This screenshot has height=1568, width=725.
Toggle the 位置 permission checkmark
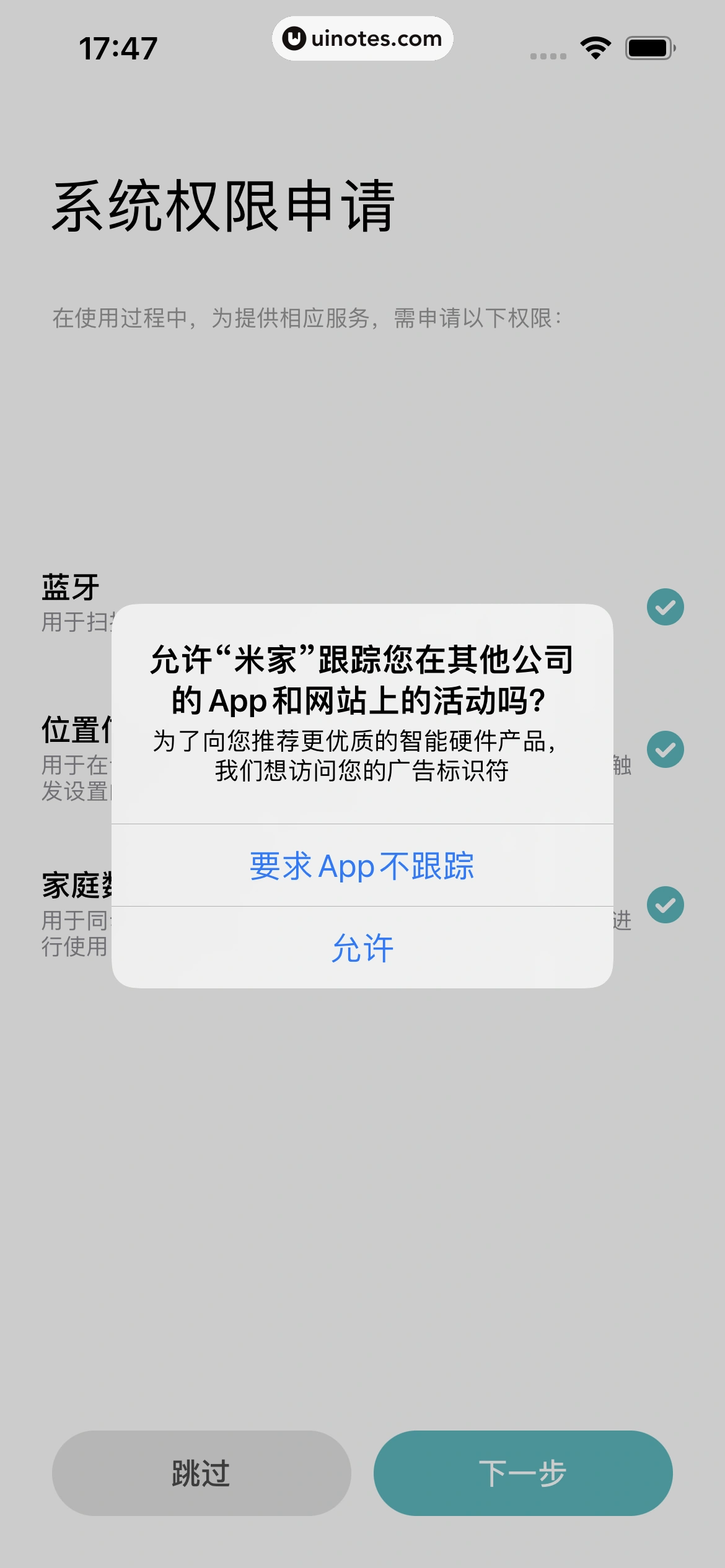pyautogui.click(x=665, y=749)
